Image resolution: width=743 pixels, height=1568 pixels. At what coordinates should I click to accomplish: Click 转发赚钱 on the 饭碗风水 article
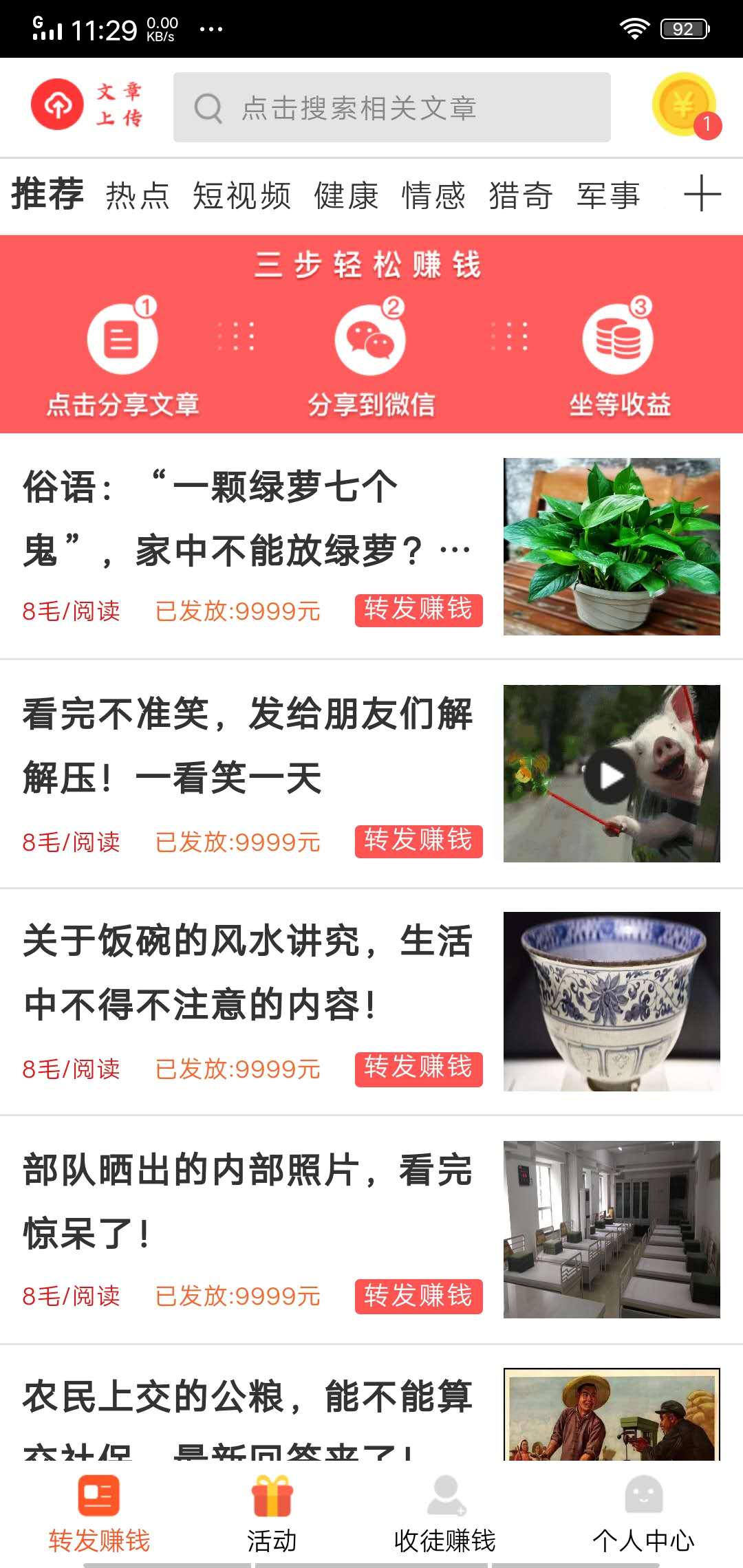[418, 1069]
